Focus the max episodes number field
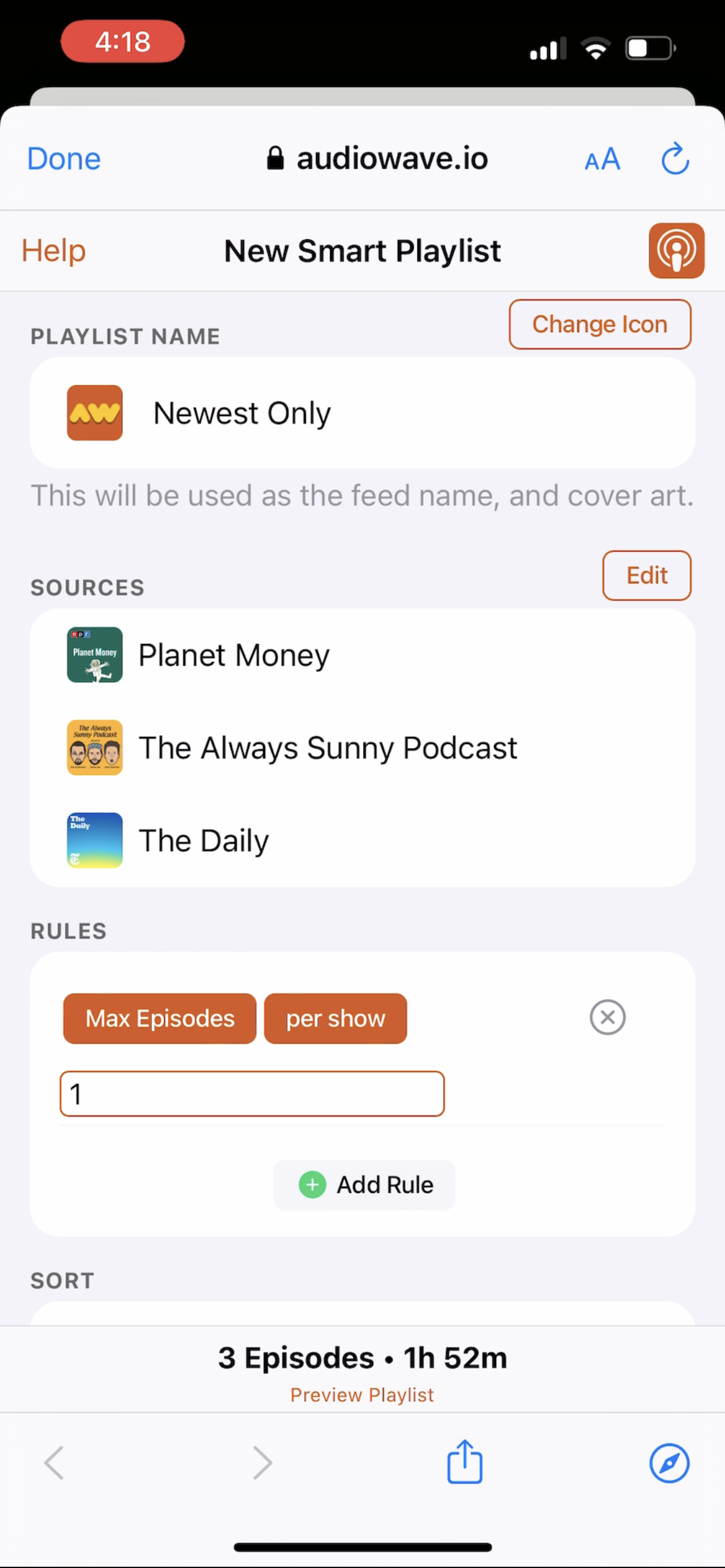This screenshot has width=725, height=1568. (252, 1094)
